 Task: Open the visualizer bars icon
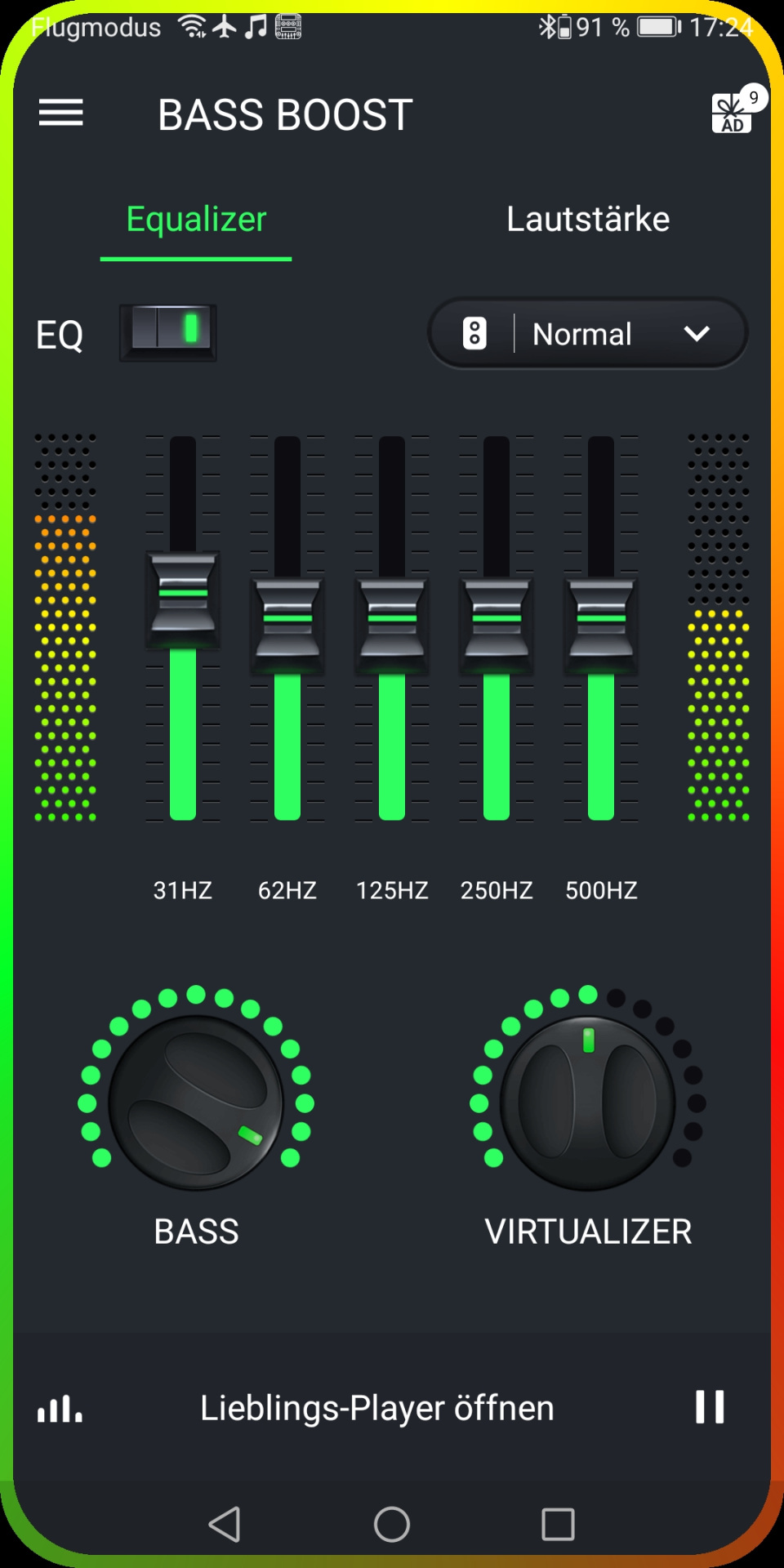(x=60, y=1408)
